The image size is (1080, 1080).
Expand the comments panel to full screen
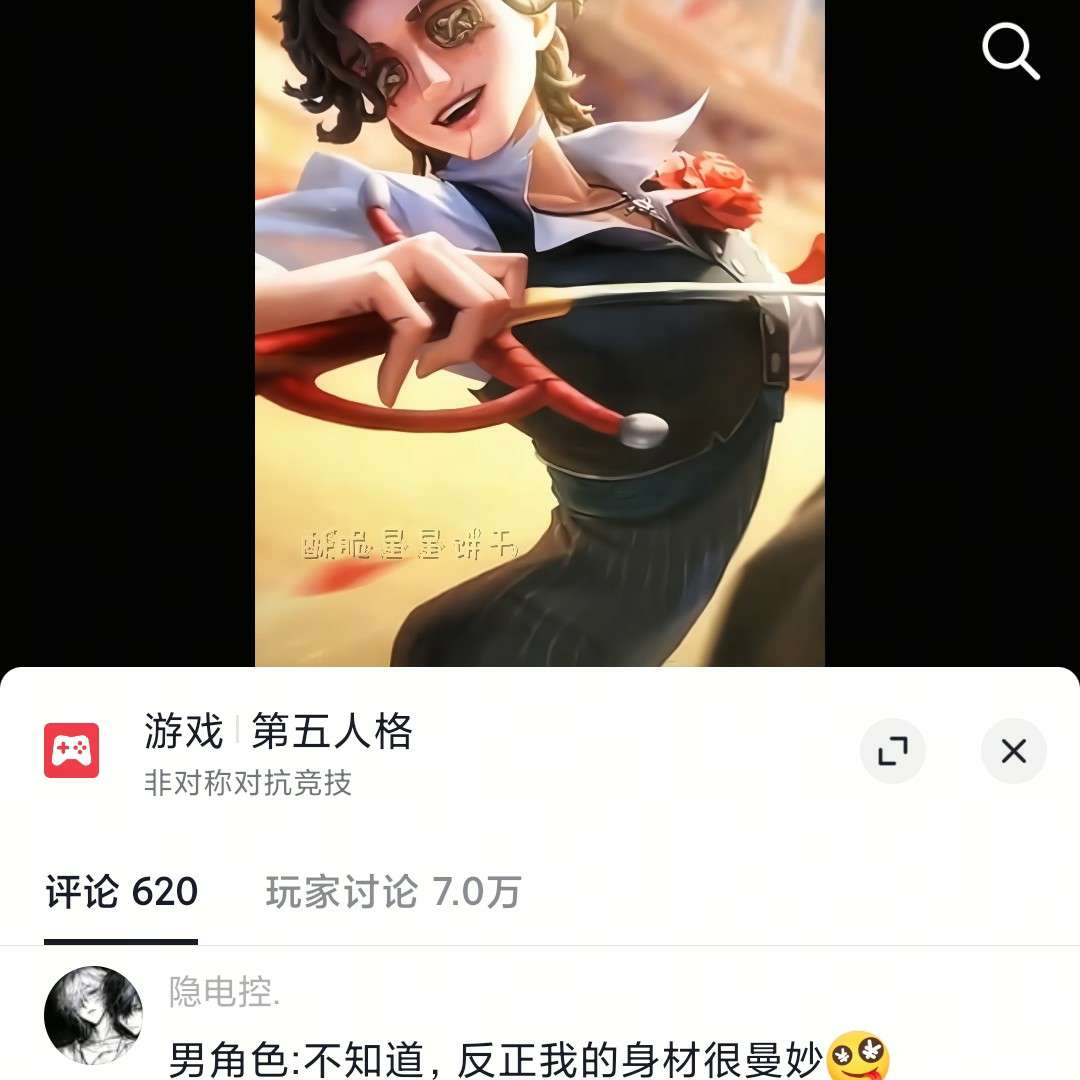[x=892, y=750]
